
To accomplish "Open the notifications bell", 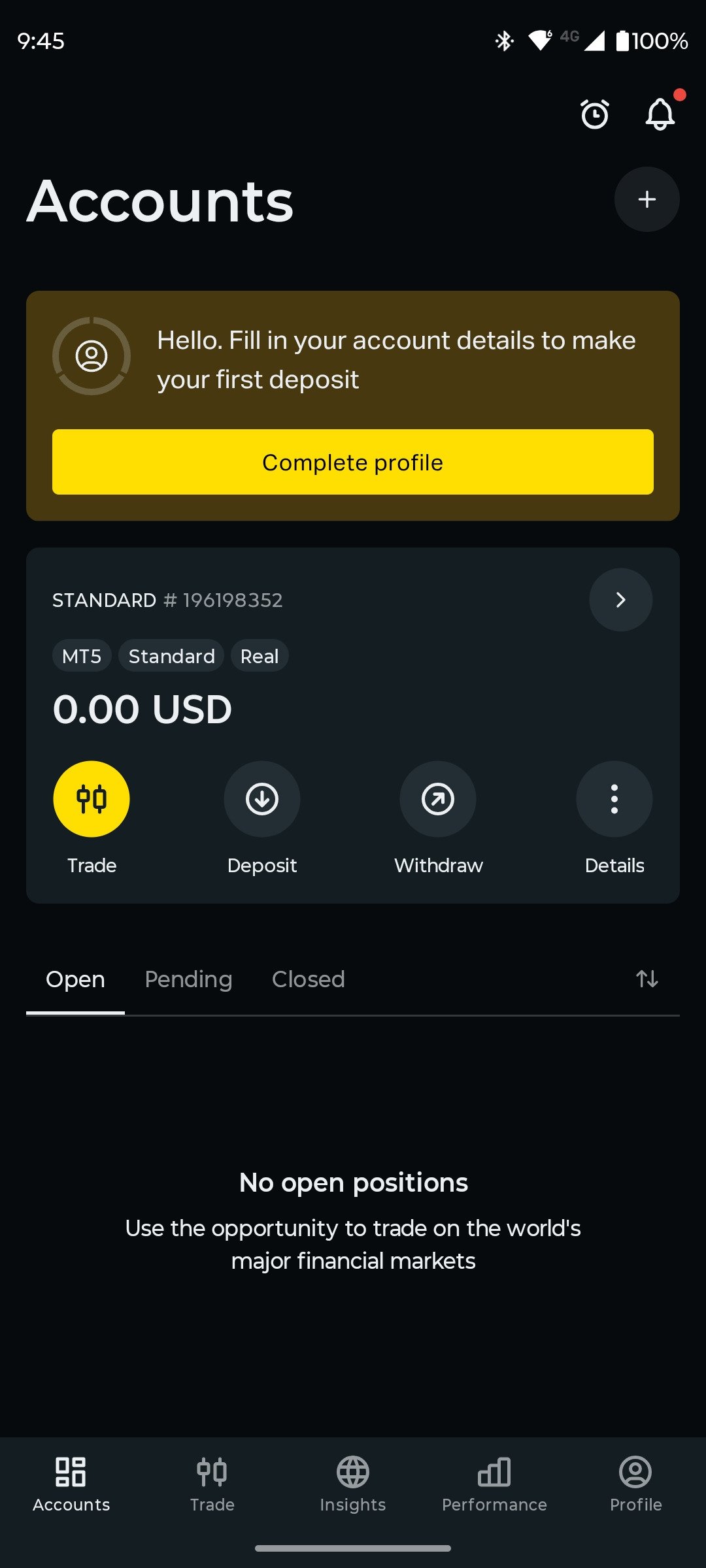I will 660,115.
